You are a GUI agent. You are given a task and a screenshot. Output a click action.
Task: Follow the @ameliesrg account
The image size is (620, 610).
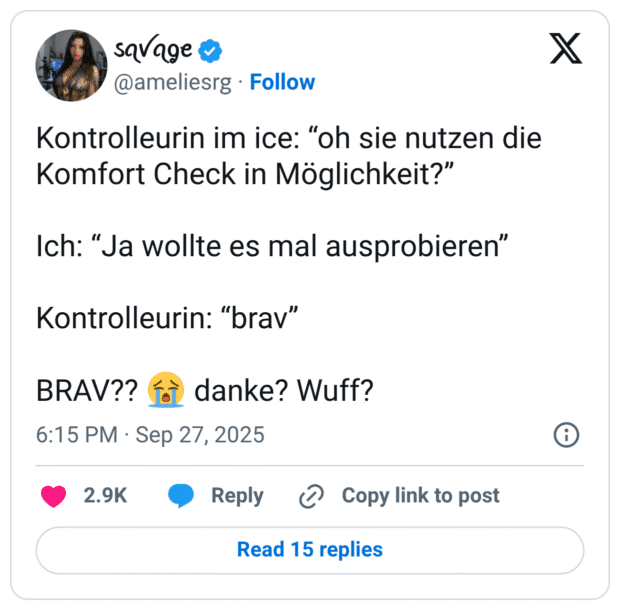point(282,82)
